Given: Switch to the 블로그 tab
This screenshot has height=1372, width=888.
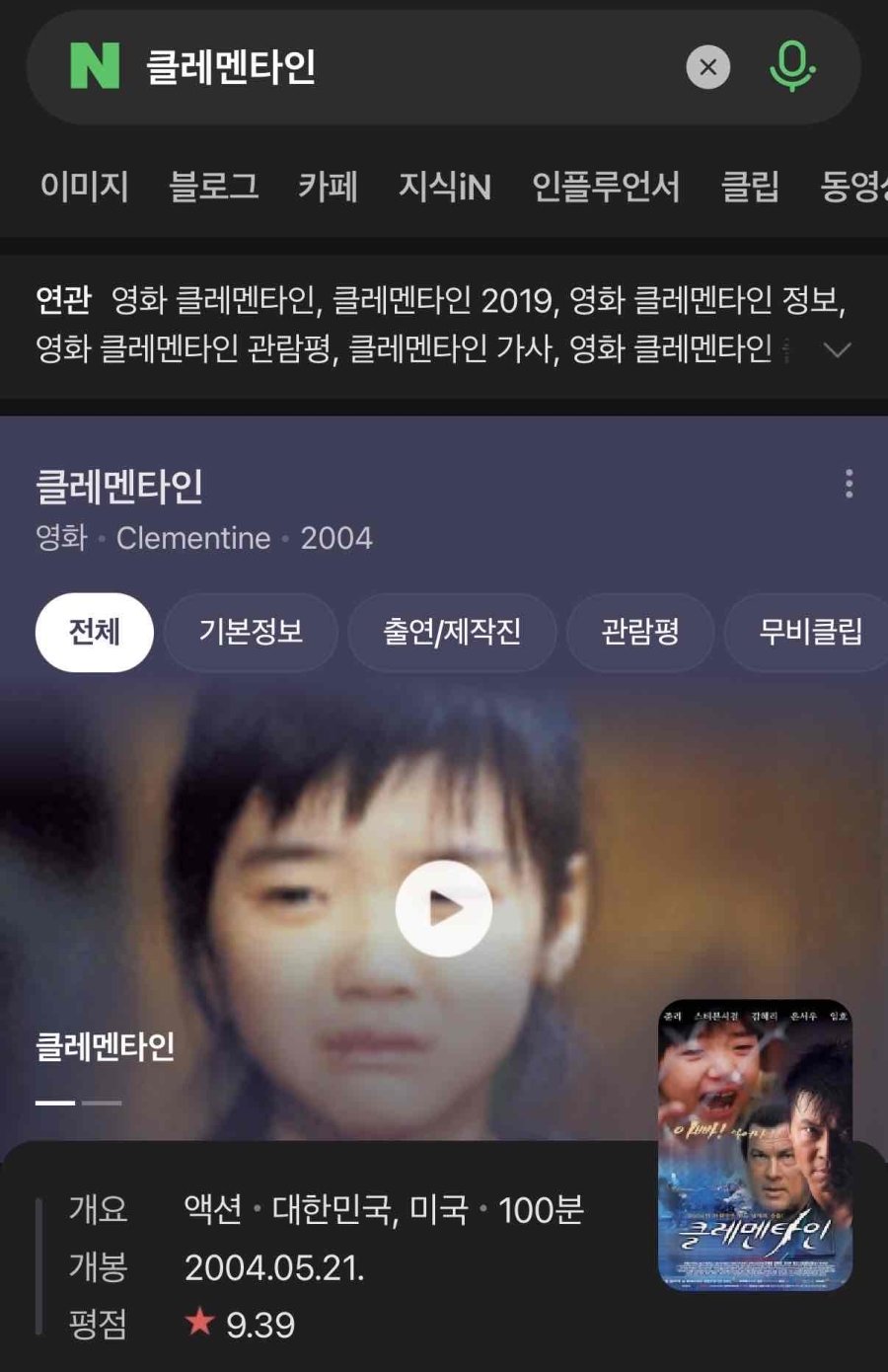Looking at the screenshot, I should click(x=213, y=186).
